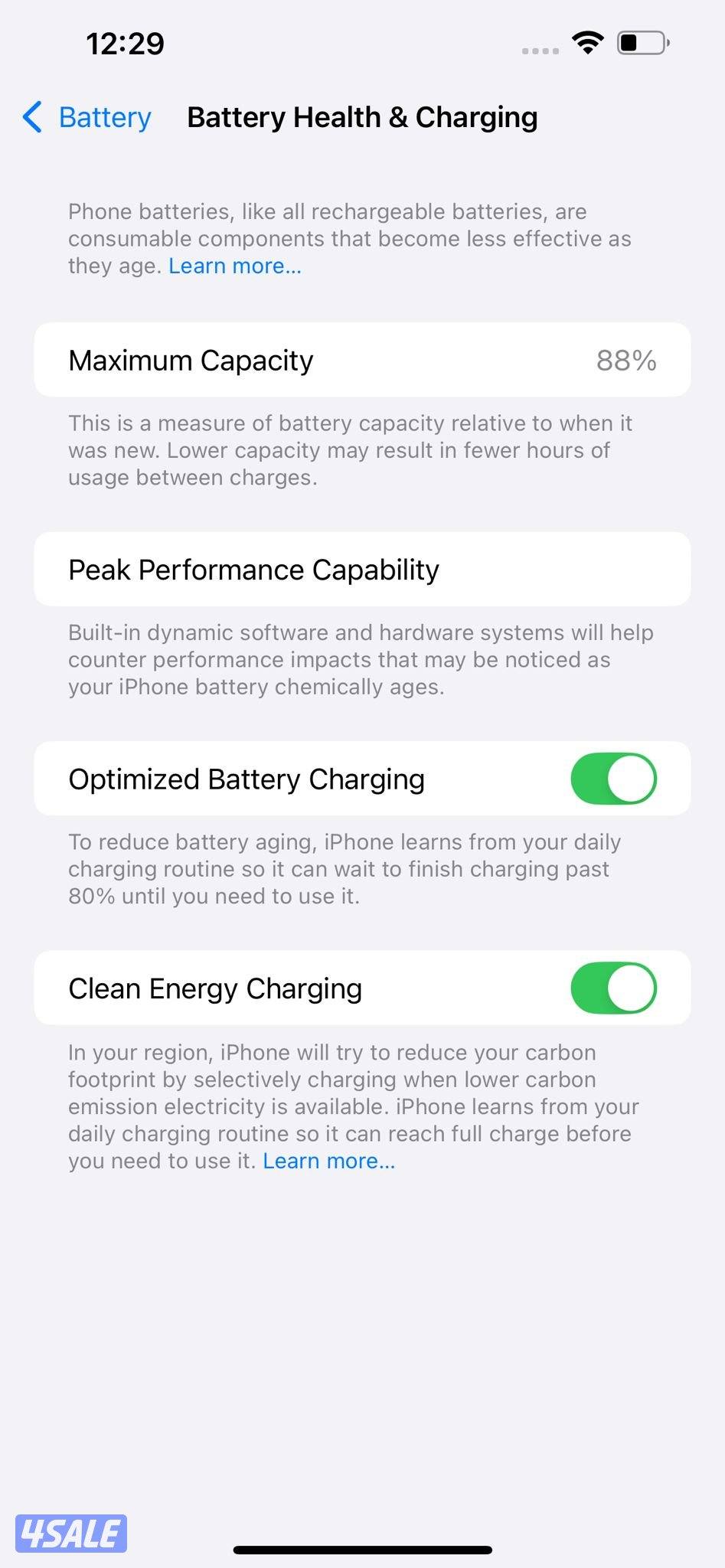Screen dimensions: 725x1568
Task: Tap the green Clean Energy Charging switch knob
Action: tap(631, 988)
